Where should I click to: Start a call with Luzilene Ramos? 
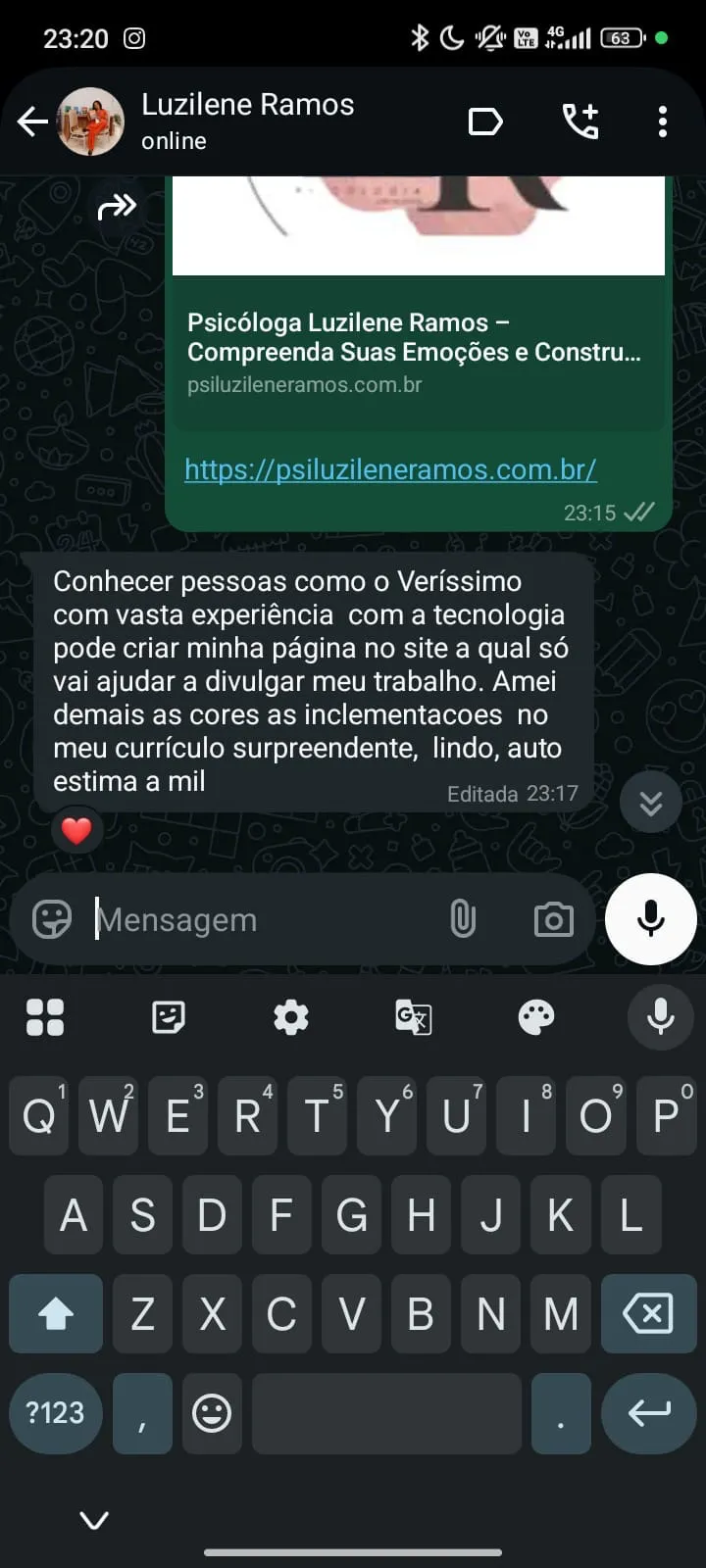pos(580,121)
